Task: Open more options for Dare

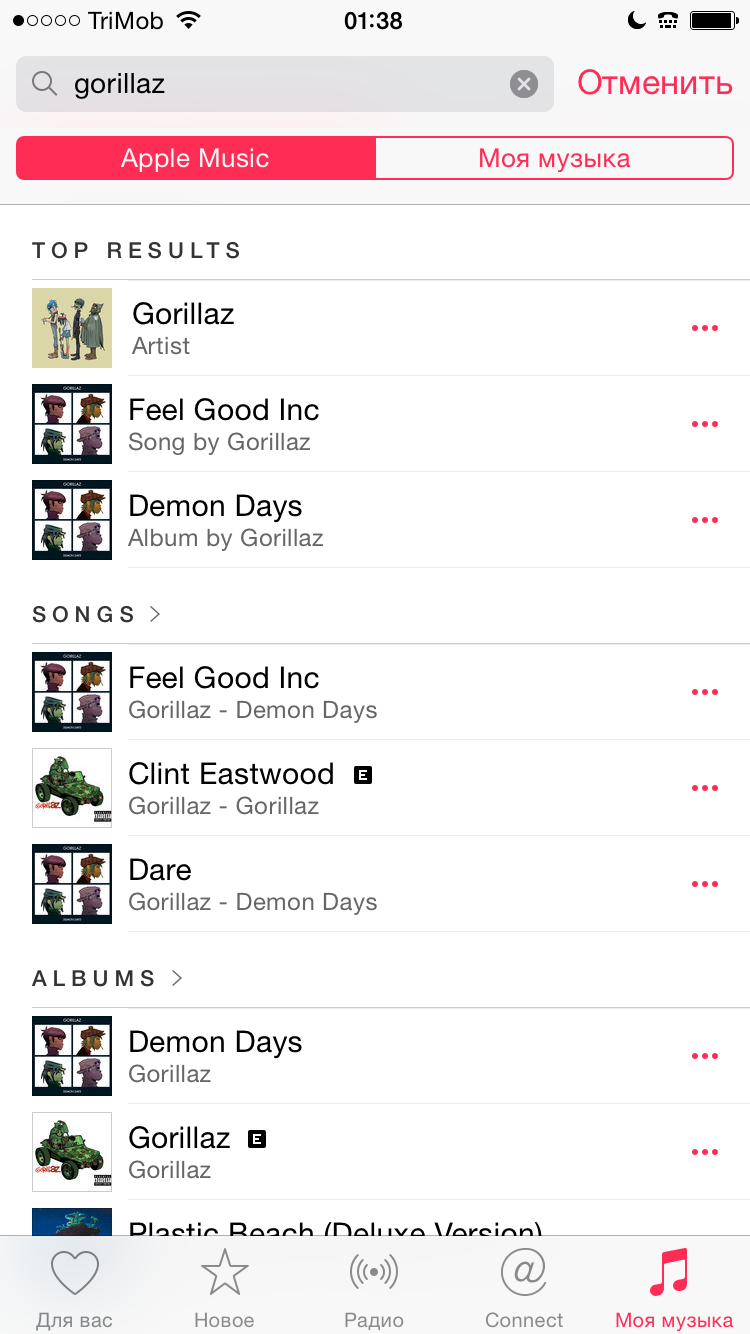Action: [705, 884]
